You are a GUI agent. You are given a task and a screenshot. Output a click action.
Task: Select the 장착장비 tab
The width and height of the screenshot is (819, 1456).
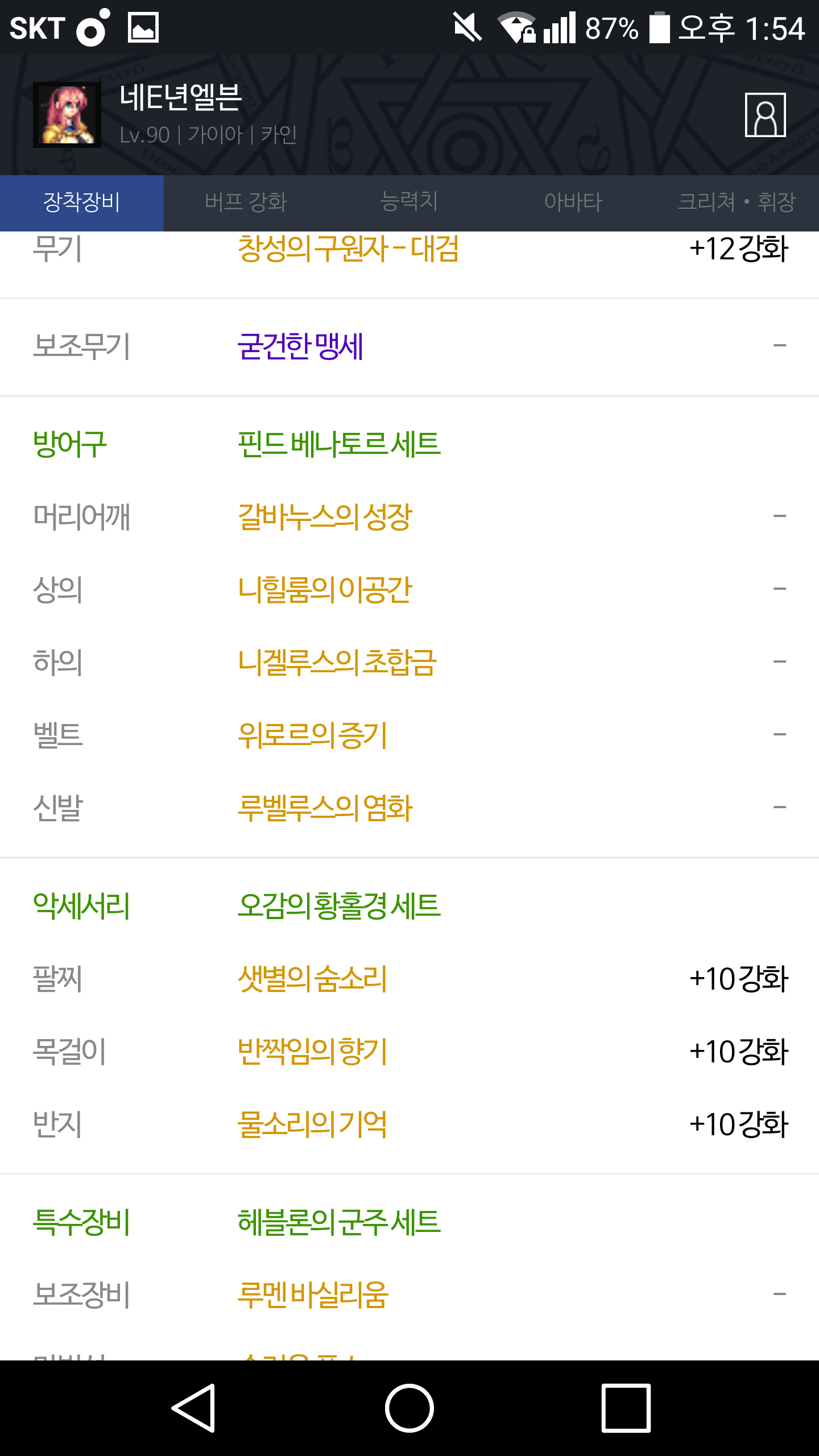82,202
